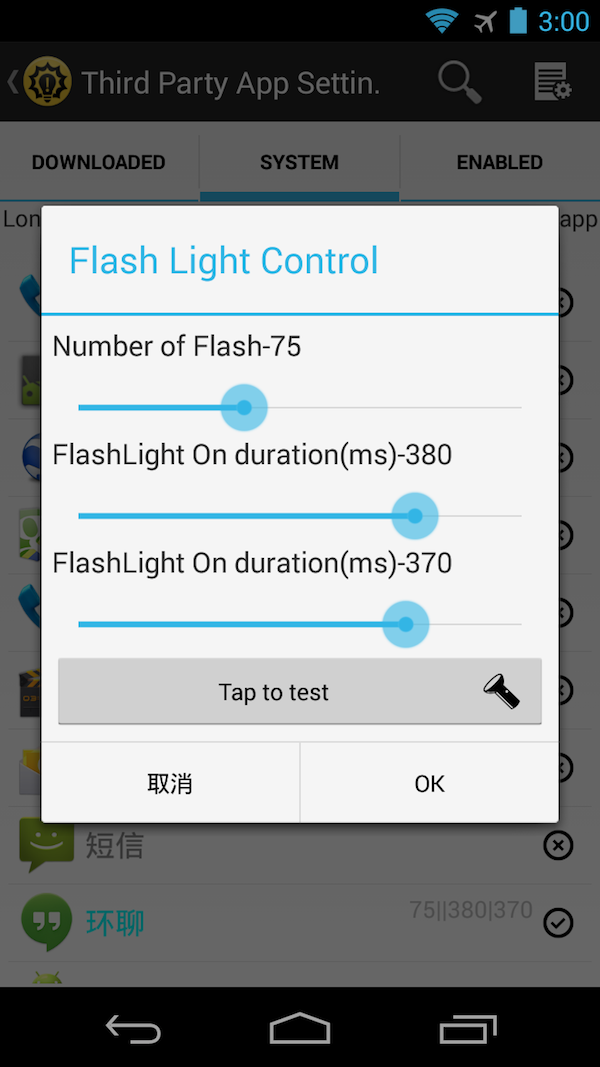
Task: Confirm the flash settings with OK
Action: [x=429, y=784]
